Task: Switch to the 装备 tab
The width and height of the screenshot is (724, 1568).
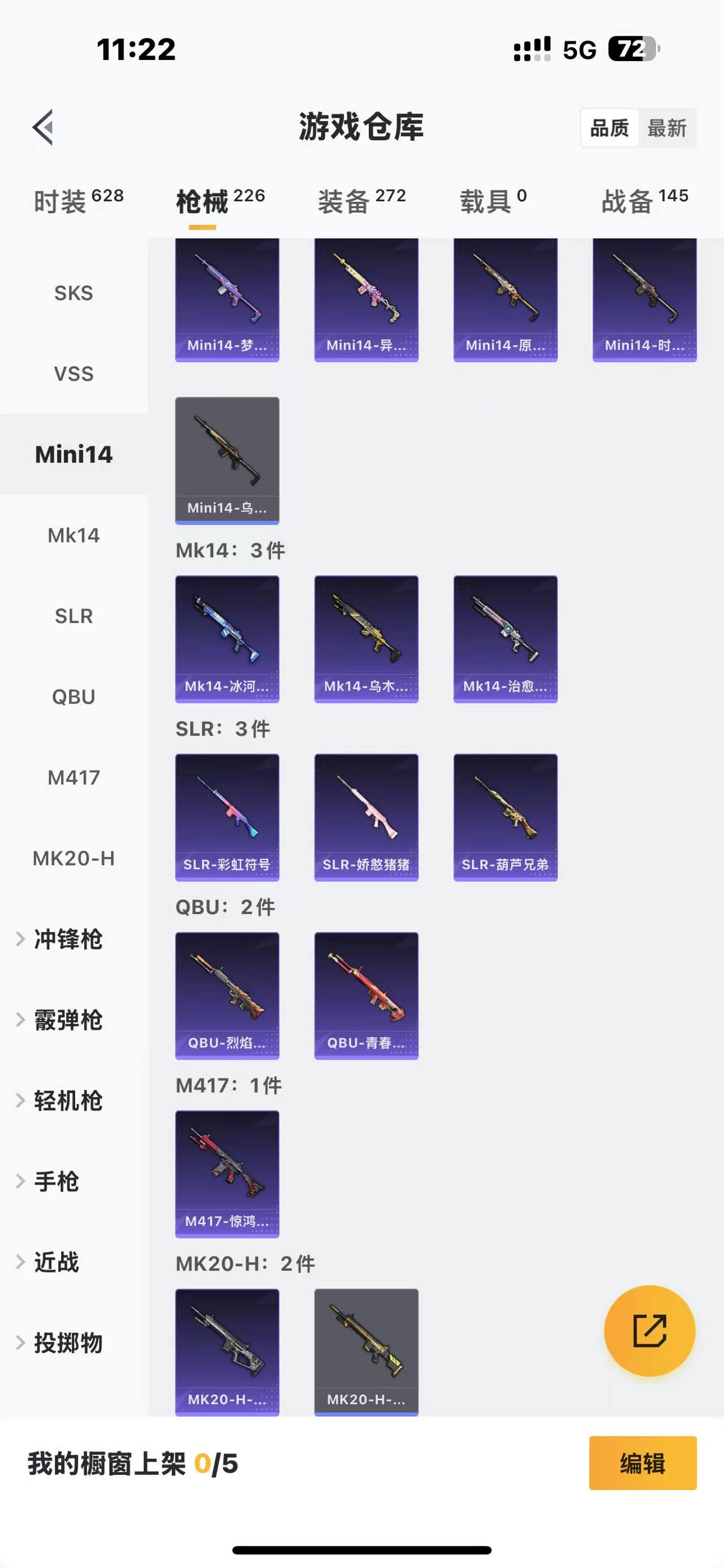Action: click(x=361, y=201)
